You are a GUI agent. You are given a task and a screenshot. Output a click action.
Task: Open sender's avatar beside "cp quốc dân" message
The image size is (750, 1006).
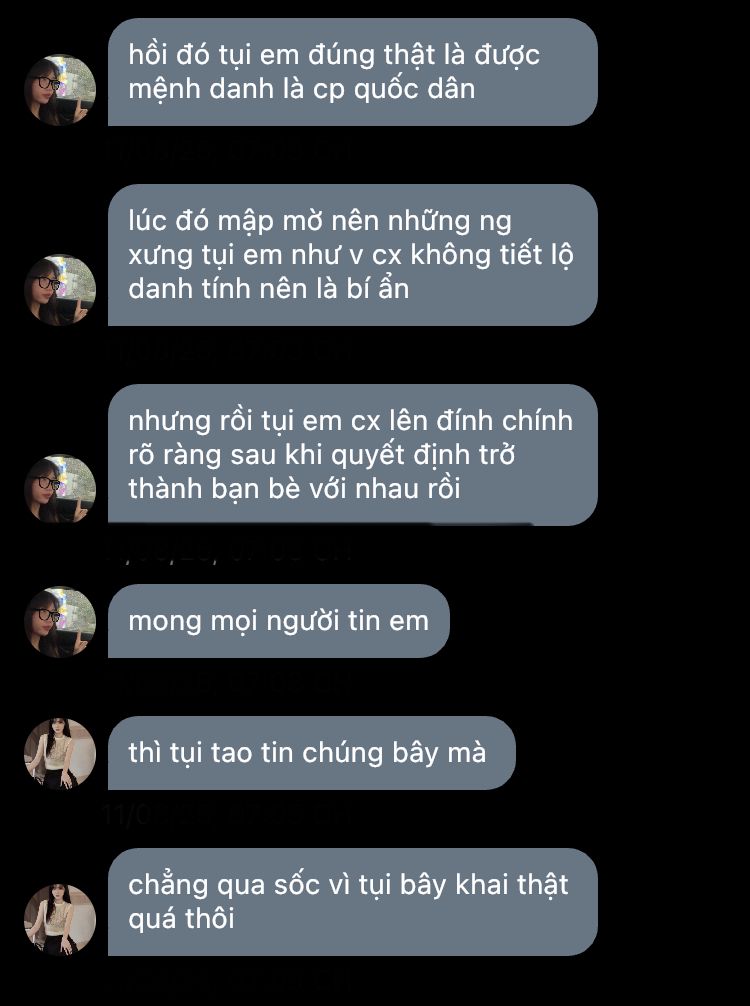click(60, 90)
